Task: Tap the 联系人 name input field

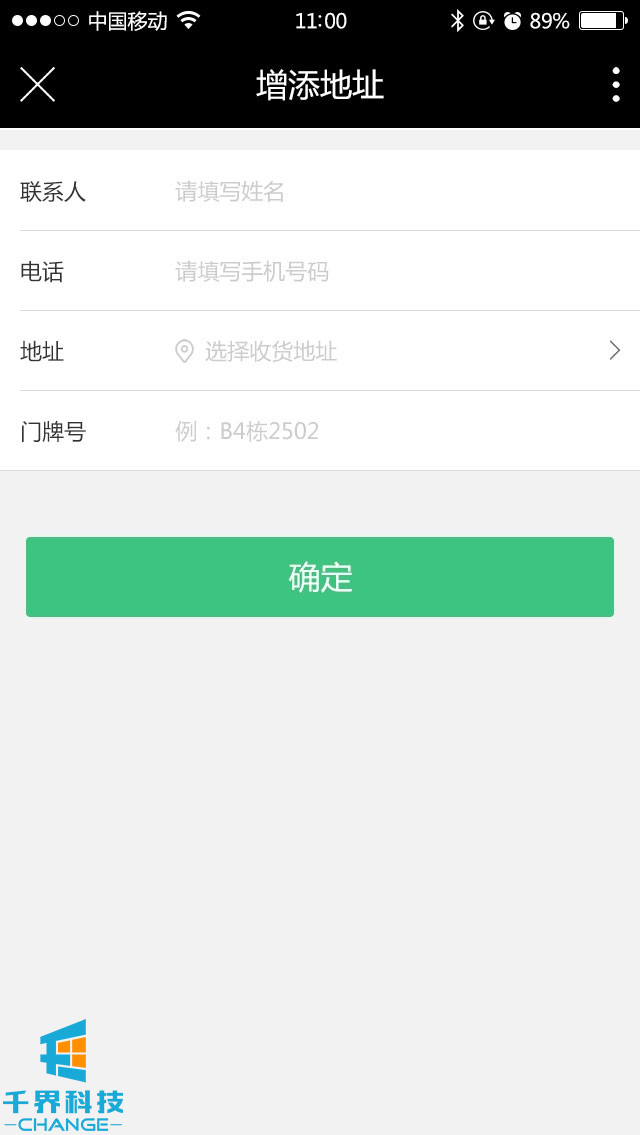Action: [x=400, y=191]
